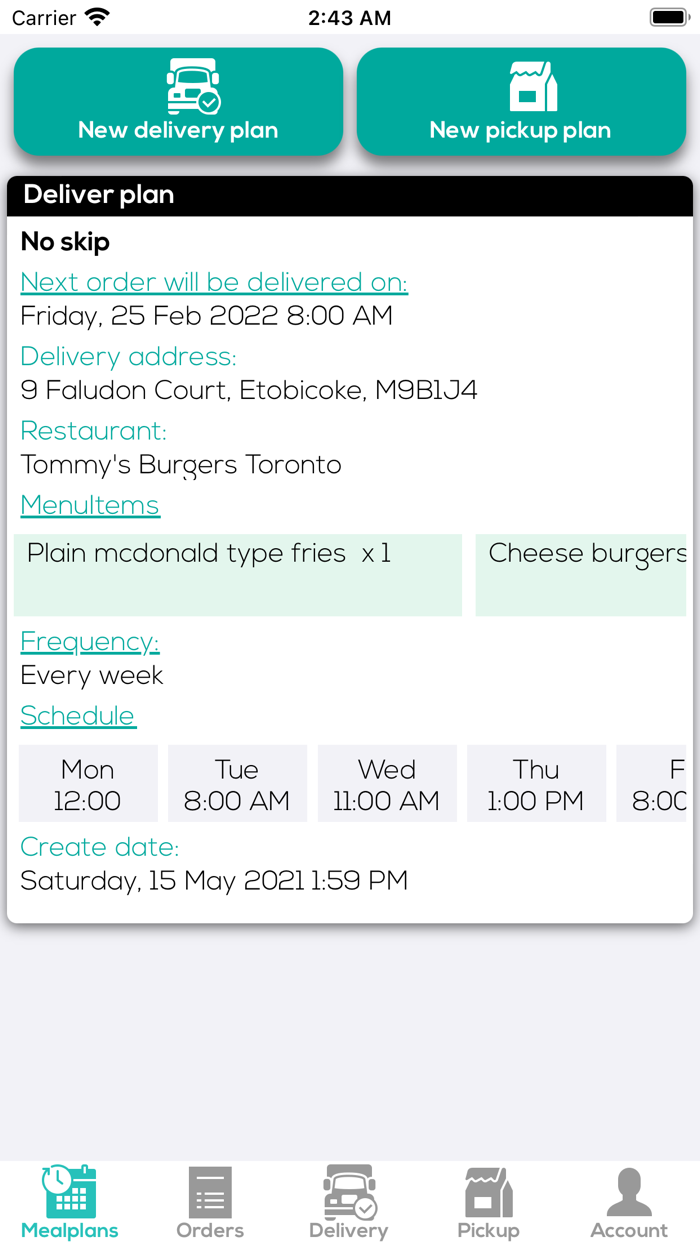Select the Mon 12:00 schedule slot
This screenshot has height=1244, width=700.
point(88,784)
